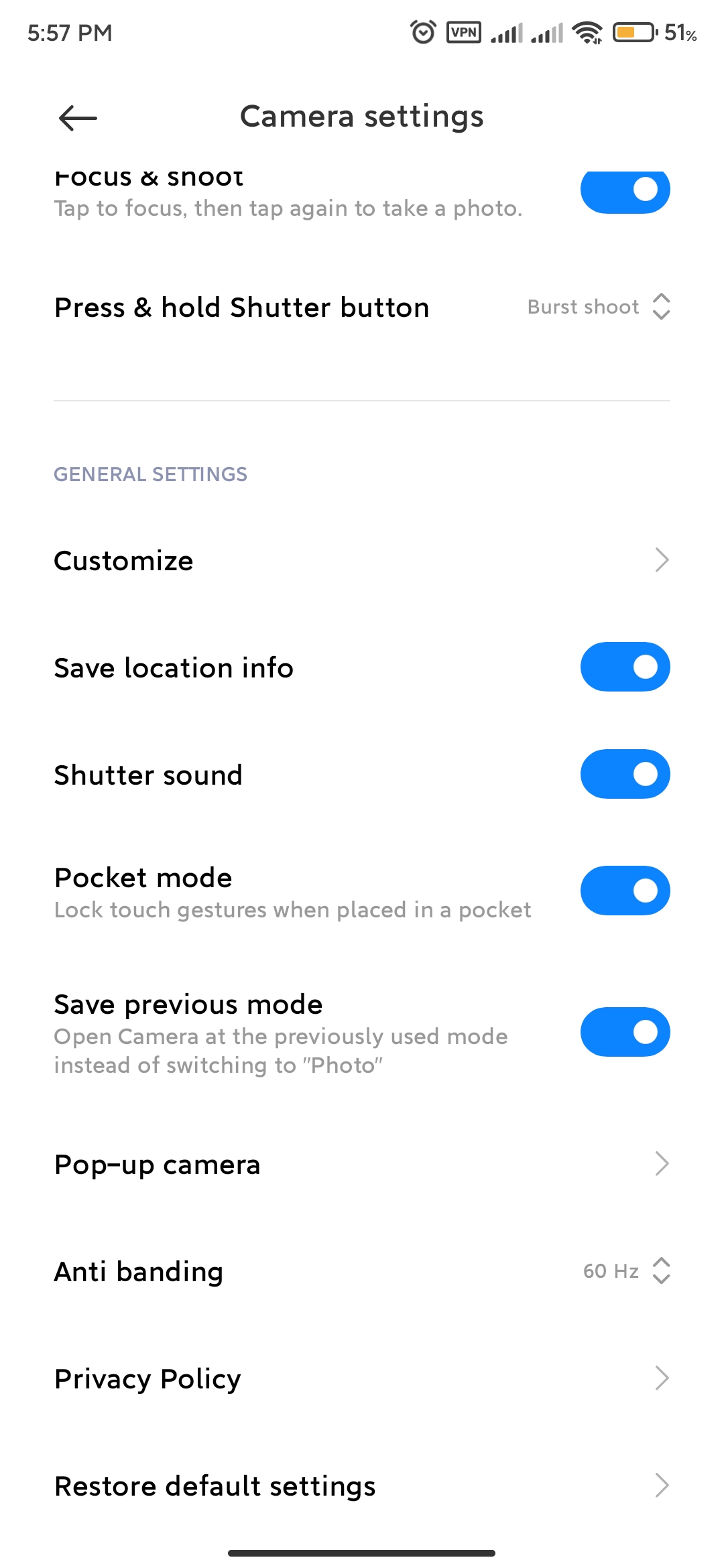The height and width of the screenshot is (1568, 724).
Task: Open Pop-up camera options
Action: click(x=362, y=1165)
